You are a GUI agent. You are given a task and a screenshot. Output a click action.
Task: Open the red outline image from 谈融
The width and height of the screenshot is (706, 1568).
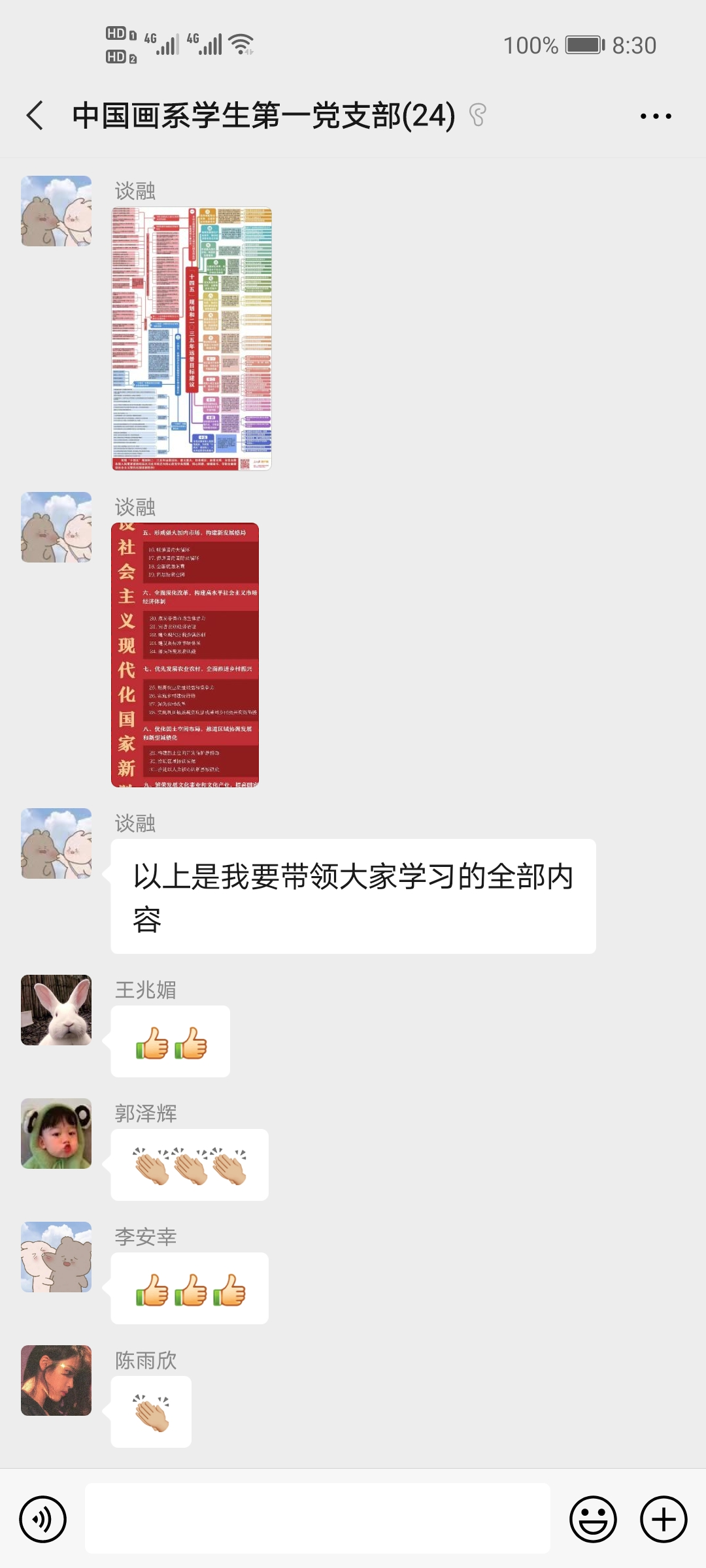(x=185, y=655)
